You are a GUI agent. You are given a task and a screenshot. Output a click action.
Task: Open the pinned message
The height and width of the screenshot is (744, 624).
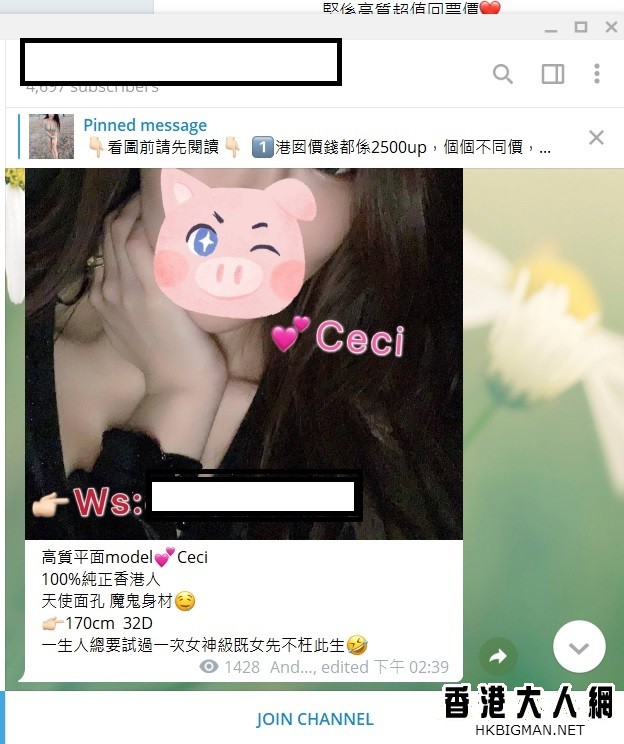(x=300, y=137)
